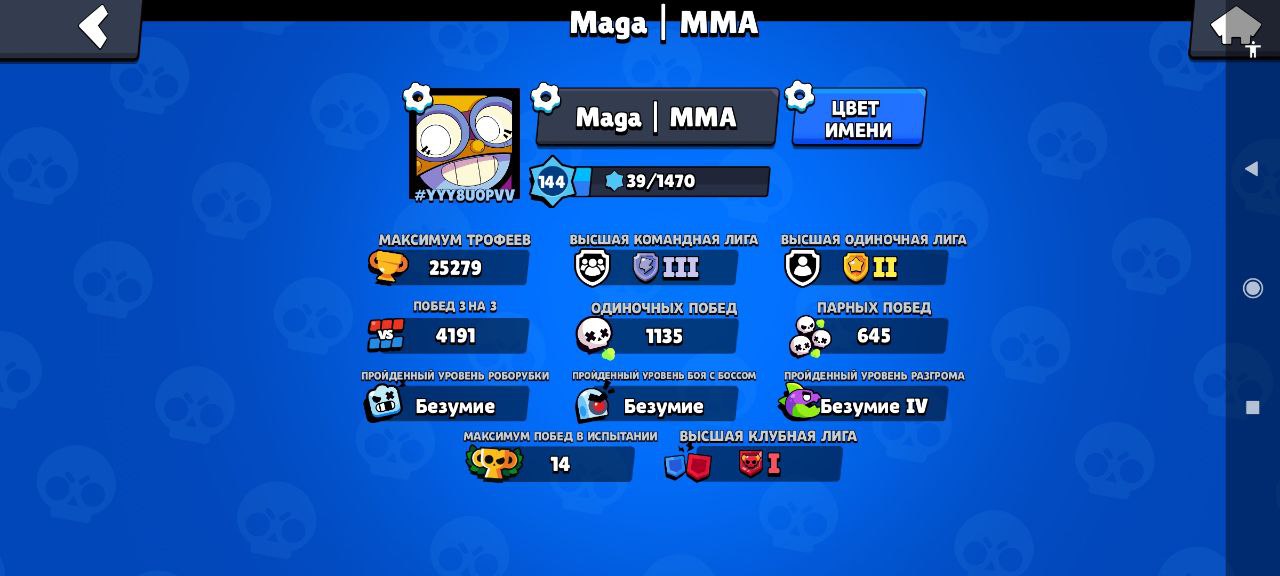1280x576 pixels.
Task: Open the ЦВЕТ ИМЕНИ name color button
Action: (859, 119)
